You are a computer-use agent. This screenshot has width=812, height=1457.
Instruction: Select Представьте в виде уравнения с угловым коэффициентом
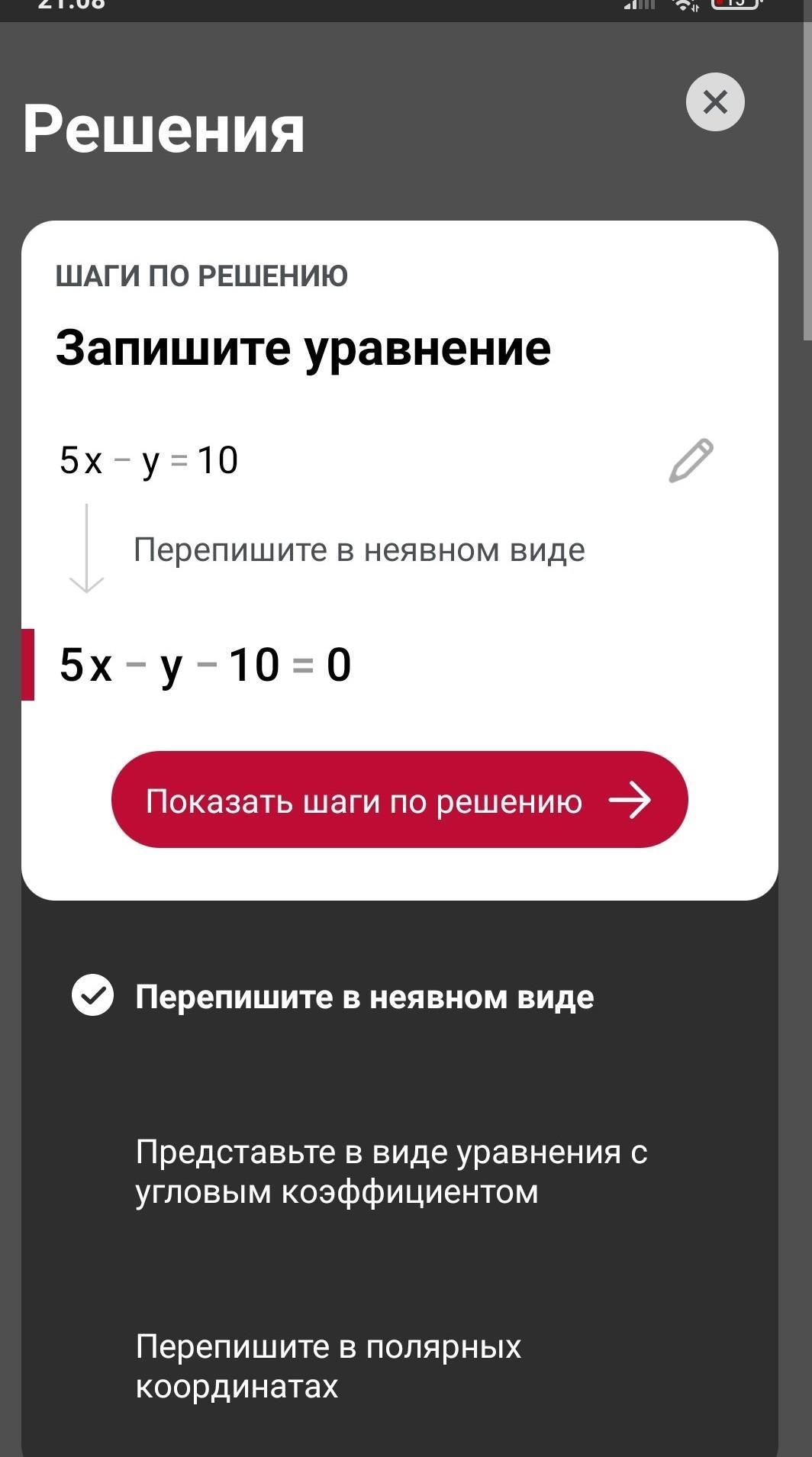point(391,1172)
